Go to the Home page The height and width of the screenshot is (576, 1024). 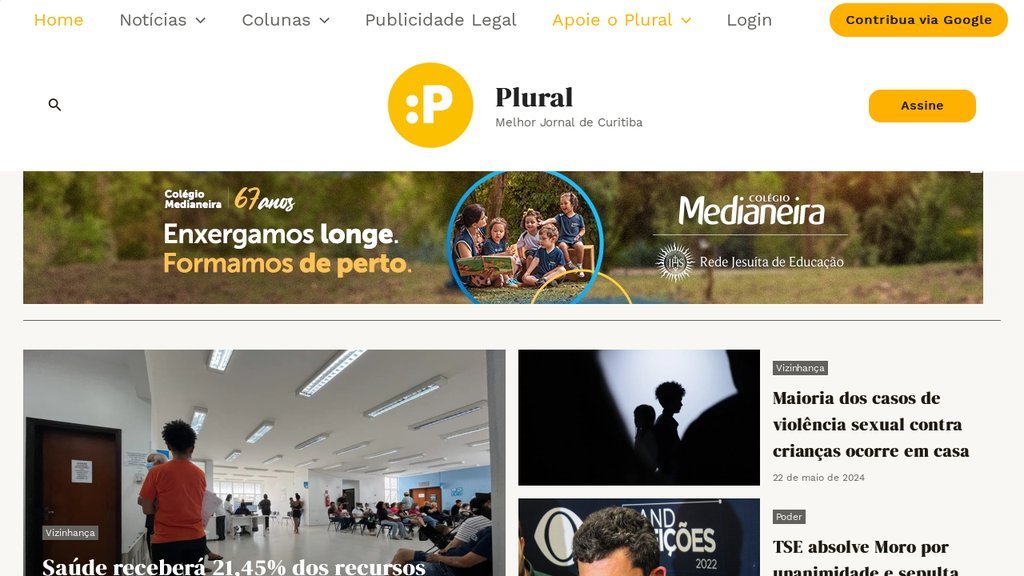point(58,20)
